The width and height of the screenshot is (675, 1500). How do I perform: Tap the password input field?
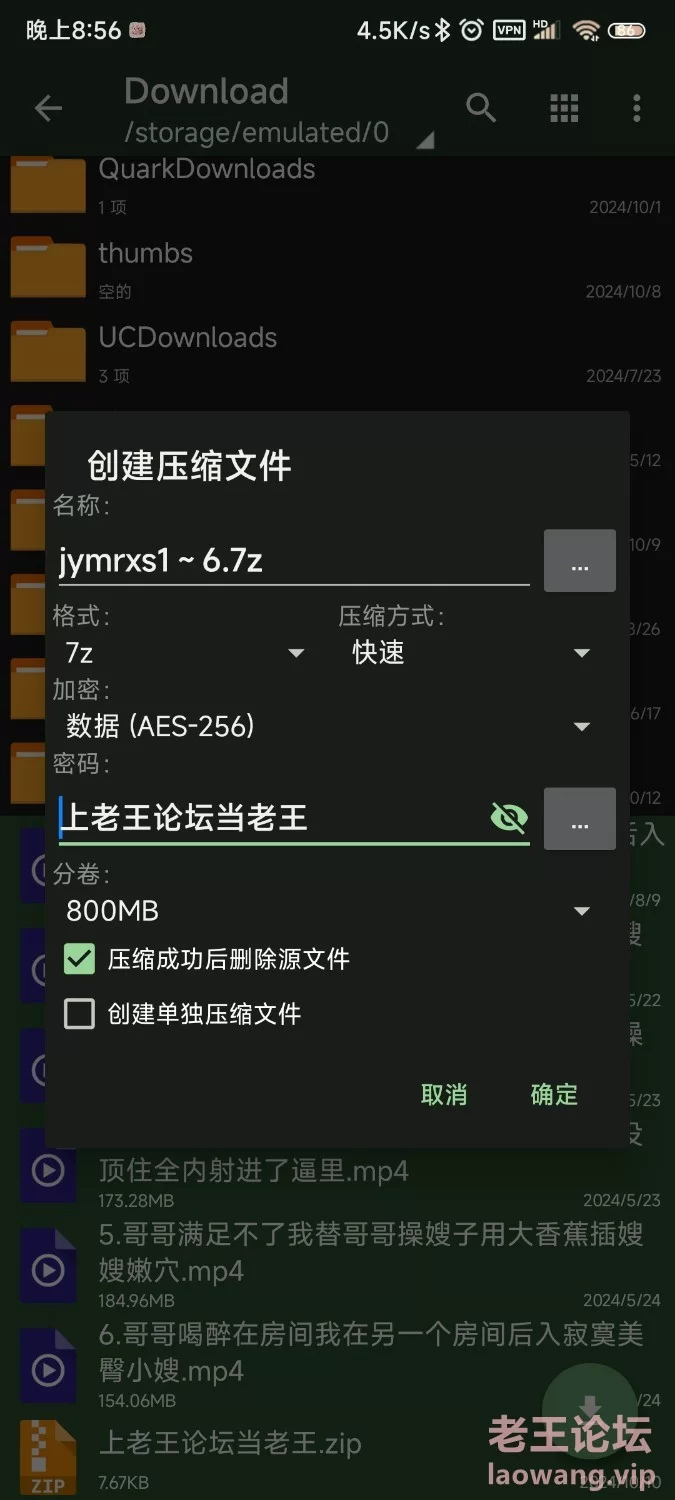point(270,818)
